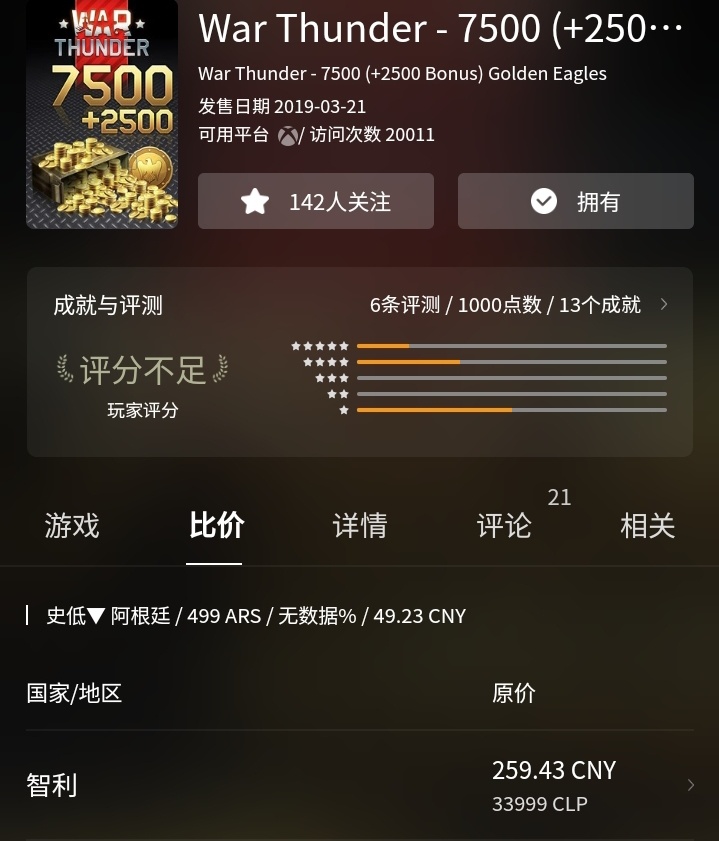This screenshot has width=719, height=841.
Task: Go to the 相关 tab
Action: pos(648,526)
